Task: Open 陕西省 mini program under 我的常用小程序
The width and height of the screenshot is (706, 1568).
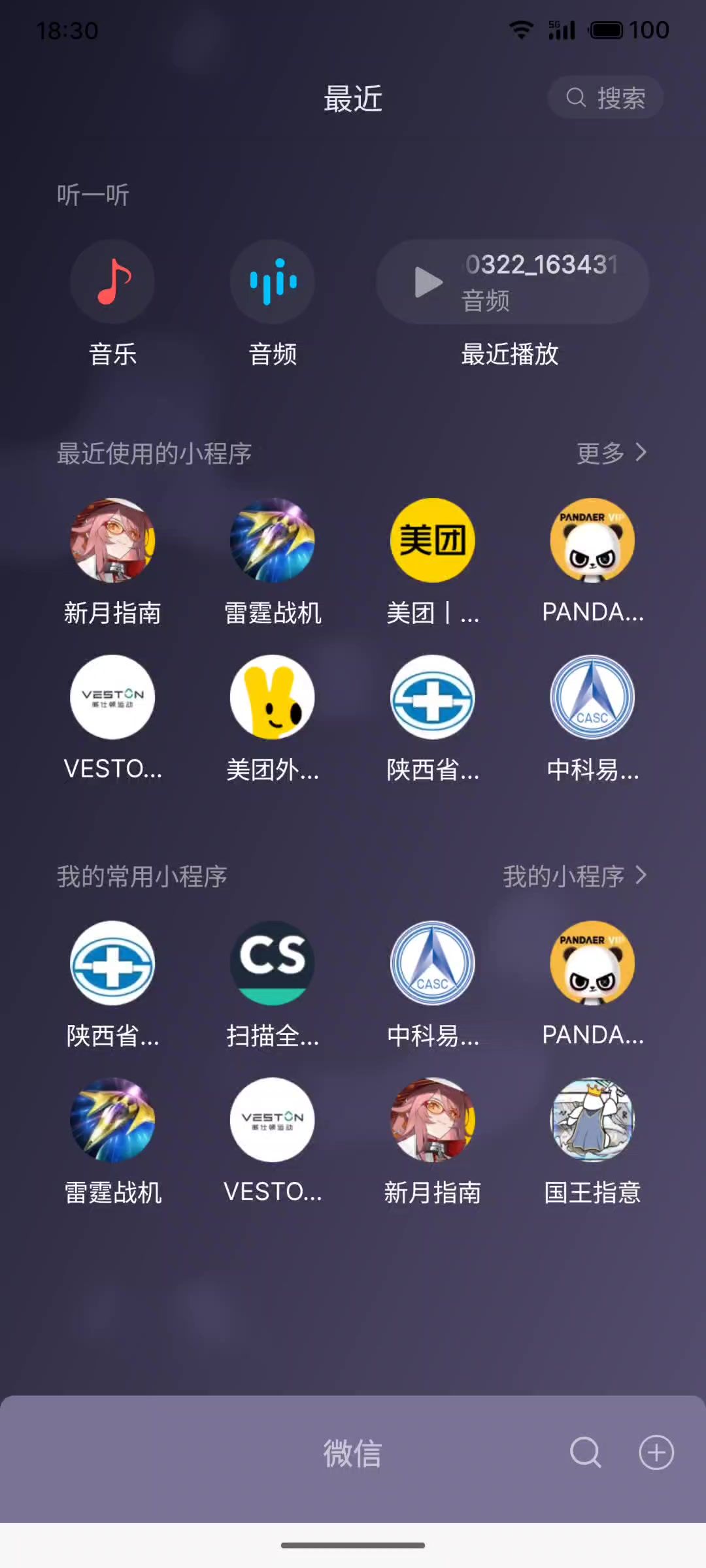Action: pyautogui.click(x=112, y=963)
